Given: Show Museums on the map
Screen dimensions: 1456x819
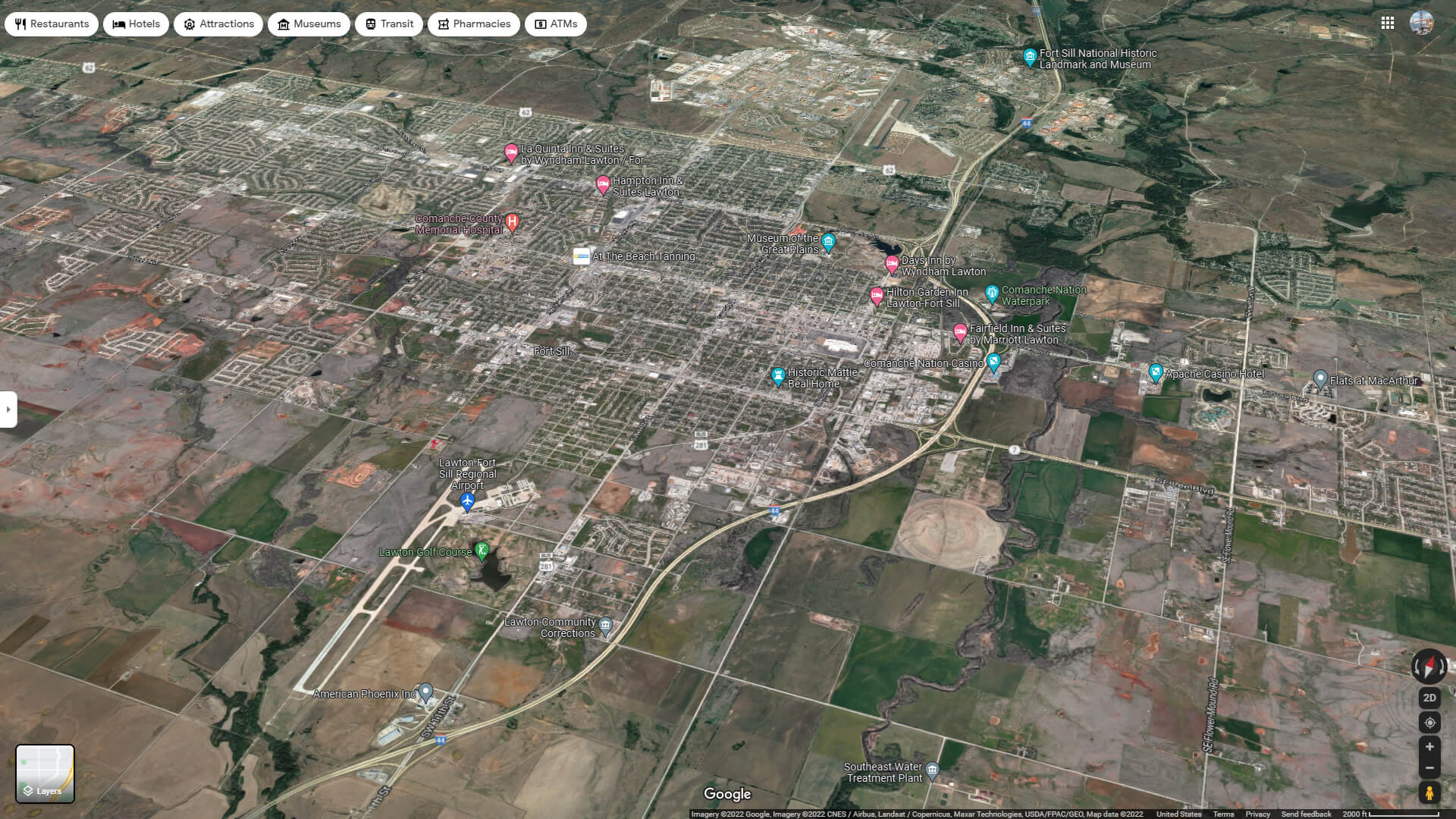Looking at the screenshot, I should click(x=309, y=24).
